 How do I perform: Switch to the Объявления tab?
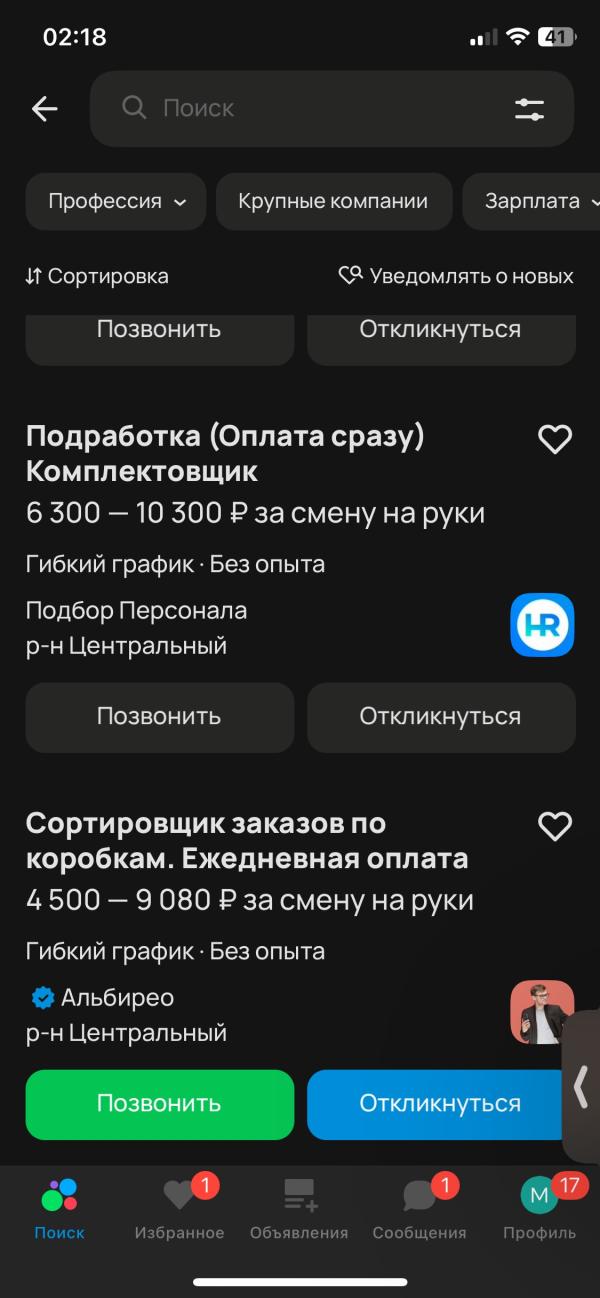[x=299, y=1208]
